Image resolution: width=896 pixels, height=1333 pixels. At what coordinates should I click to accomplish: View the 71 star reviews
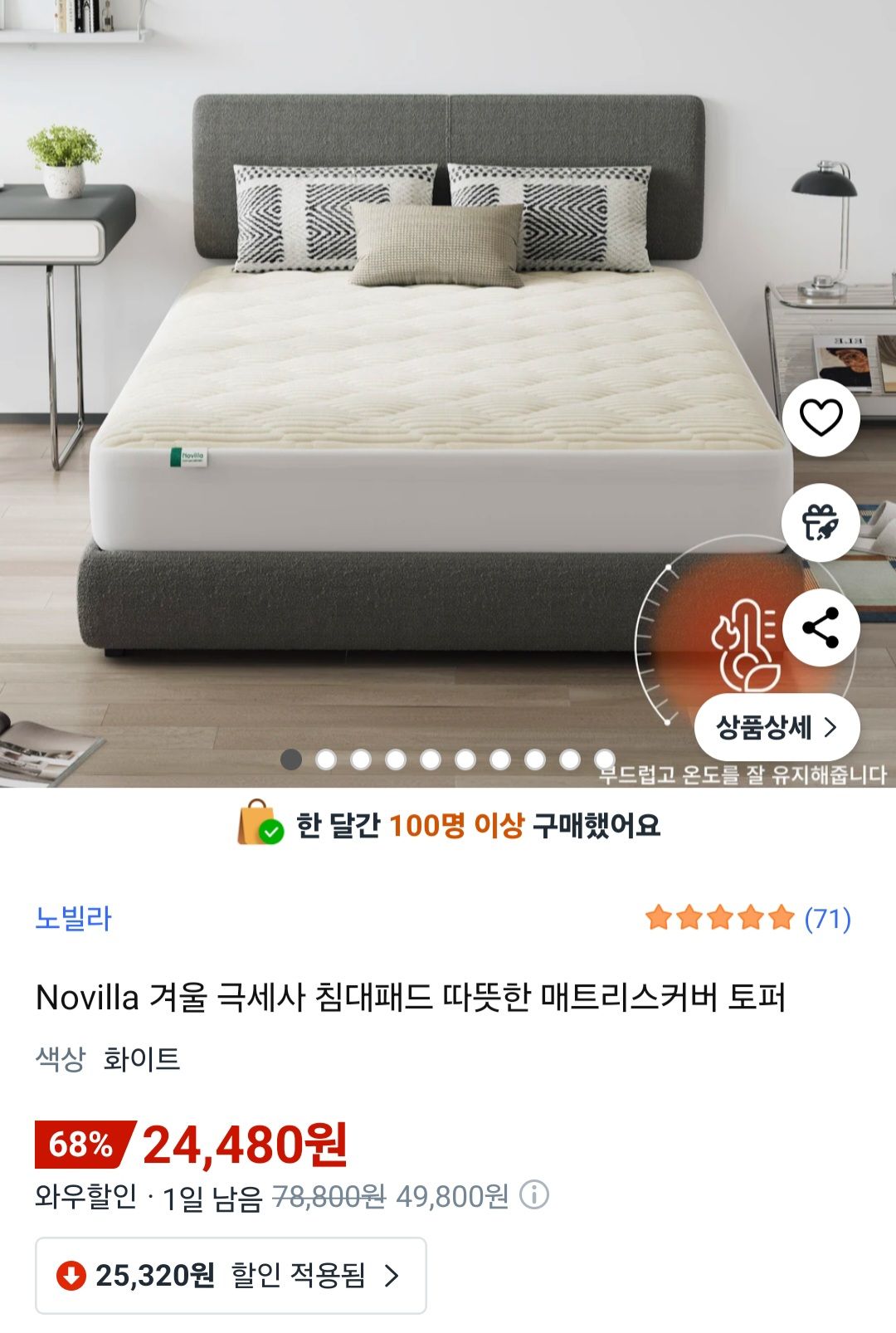tap(748, 919)
